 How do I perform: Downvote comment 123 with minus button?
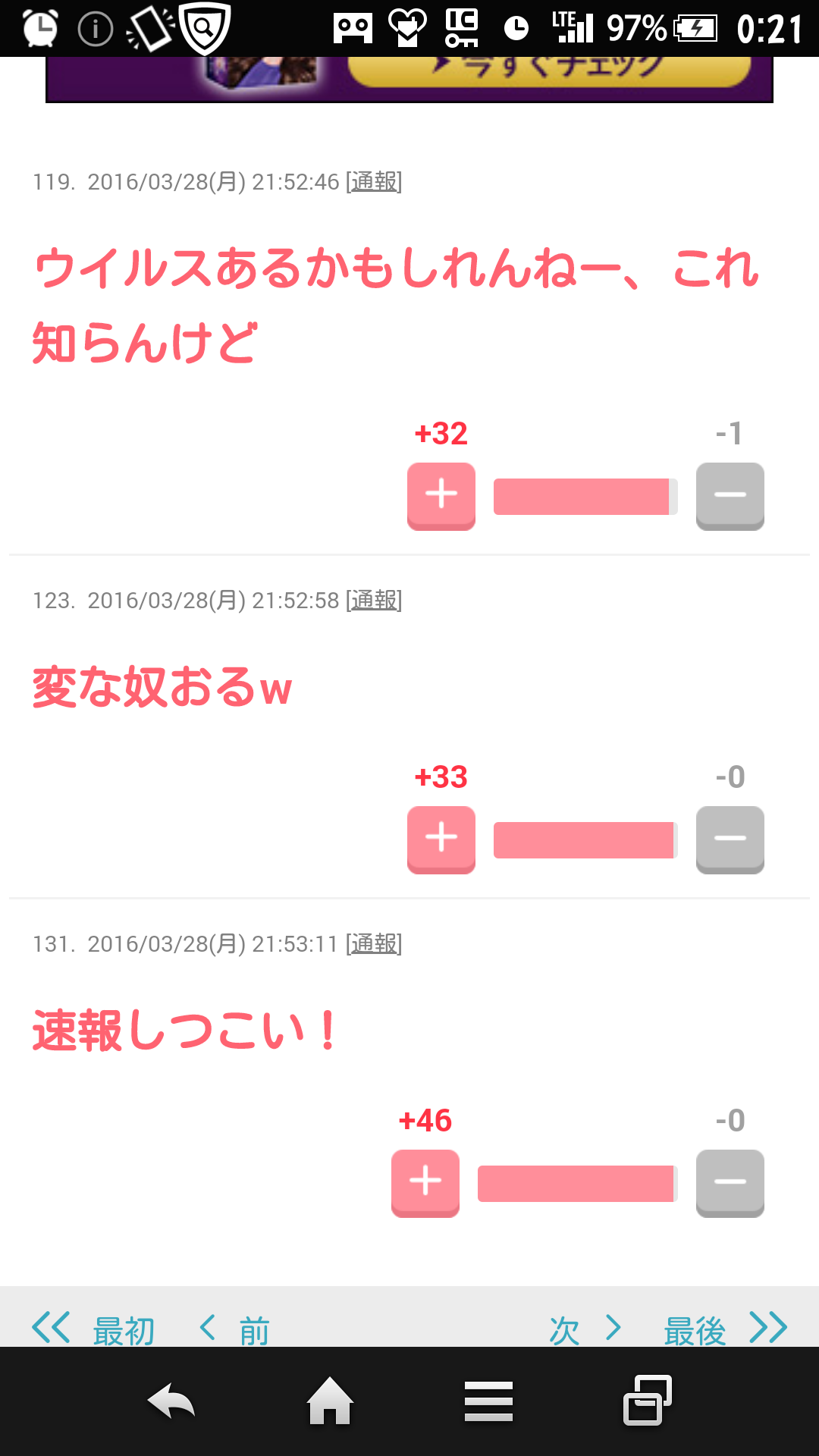pos(730,839)
